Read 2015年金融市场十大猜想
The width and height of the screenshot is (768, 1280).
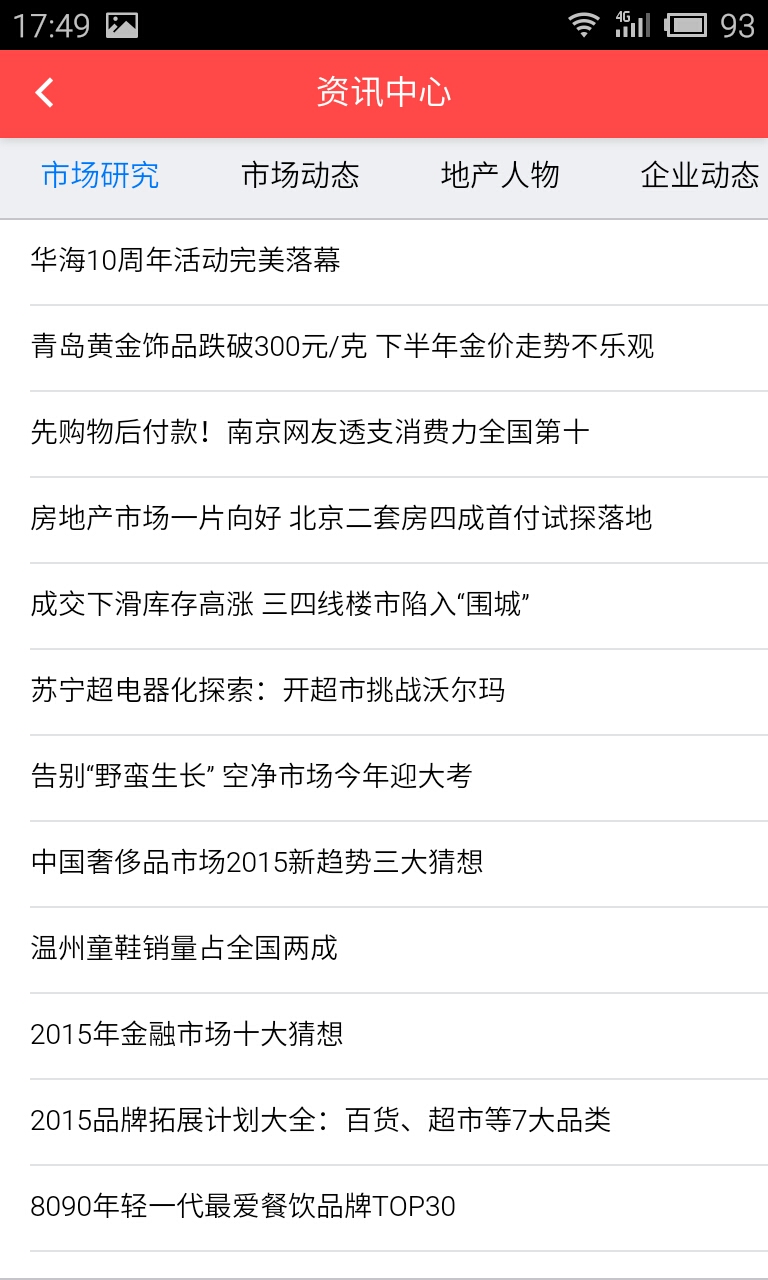pos(384,1036)
